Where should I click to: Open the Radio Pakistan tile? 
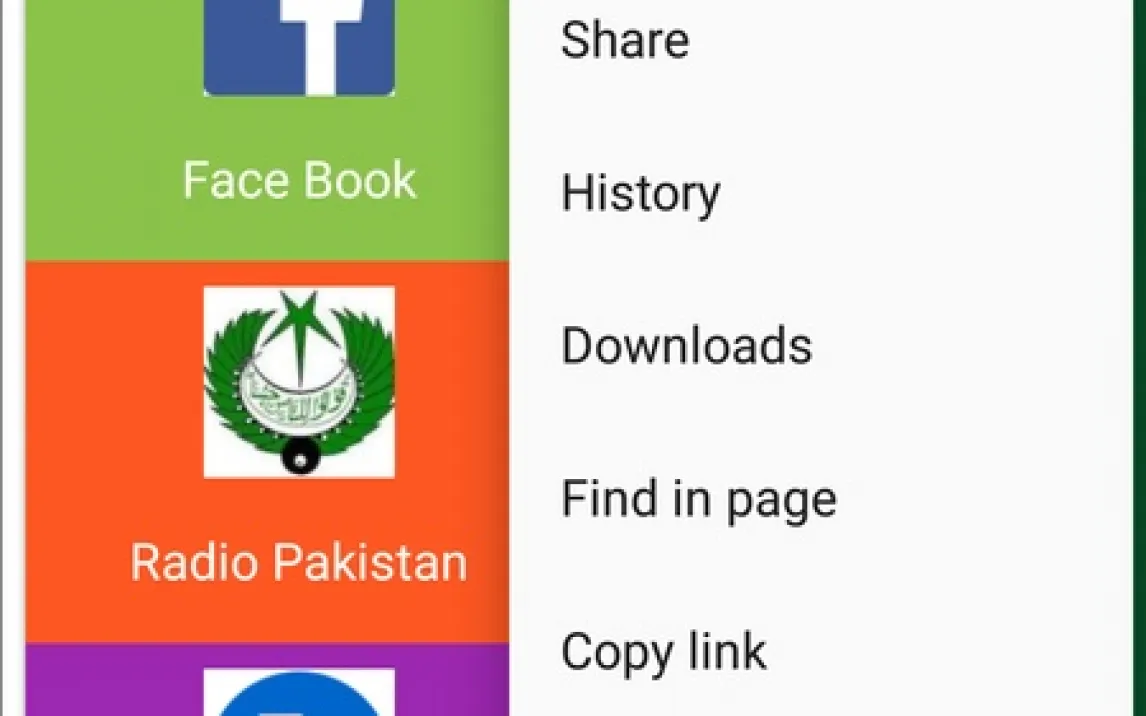298,450
